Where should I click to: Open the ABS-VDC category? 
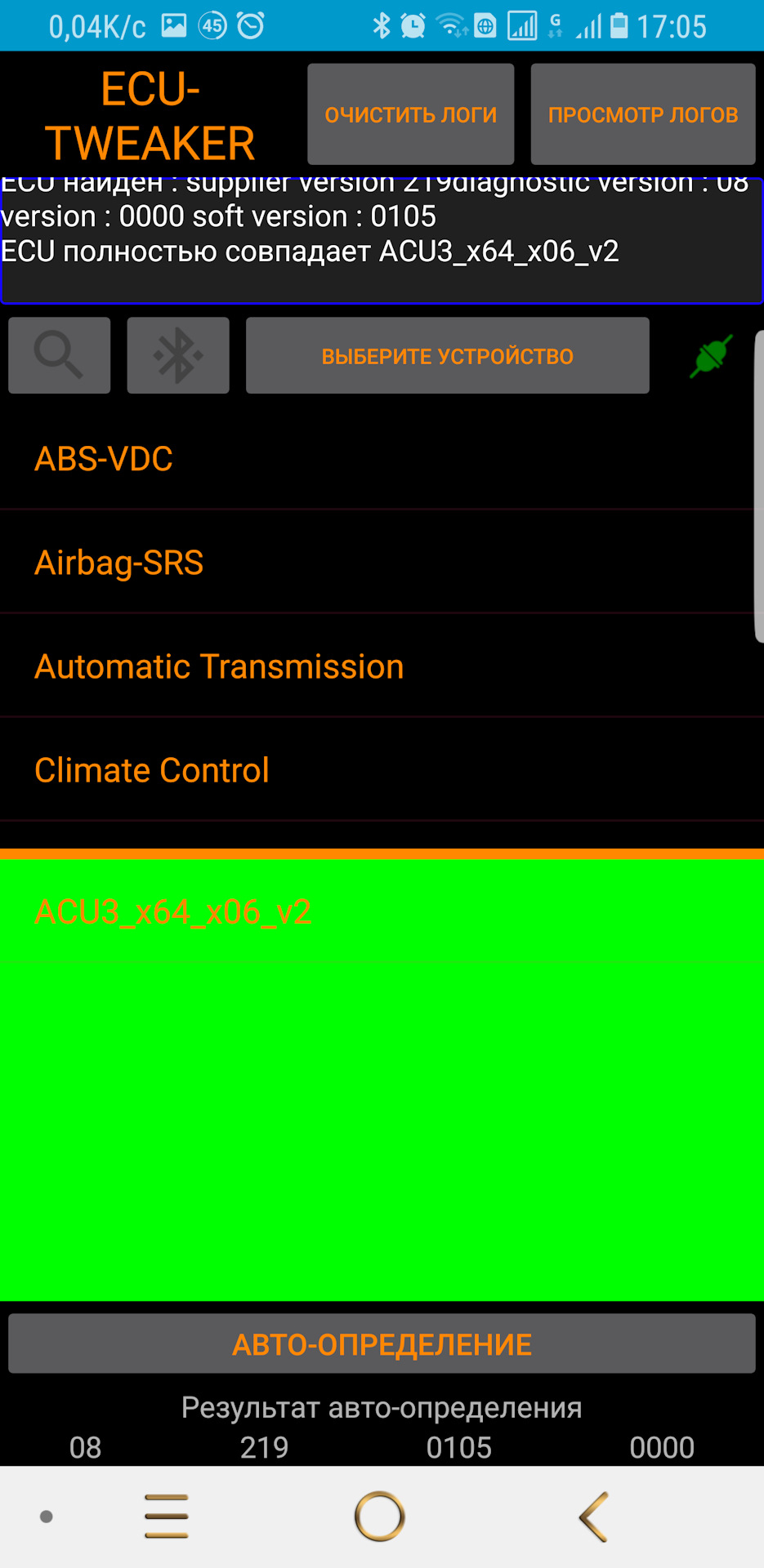(x=104, y=459)
